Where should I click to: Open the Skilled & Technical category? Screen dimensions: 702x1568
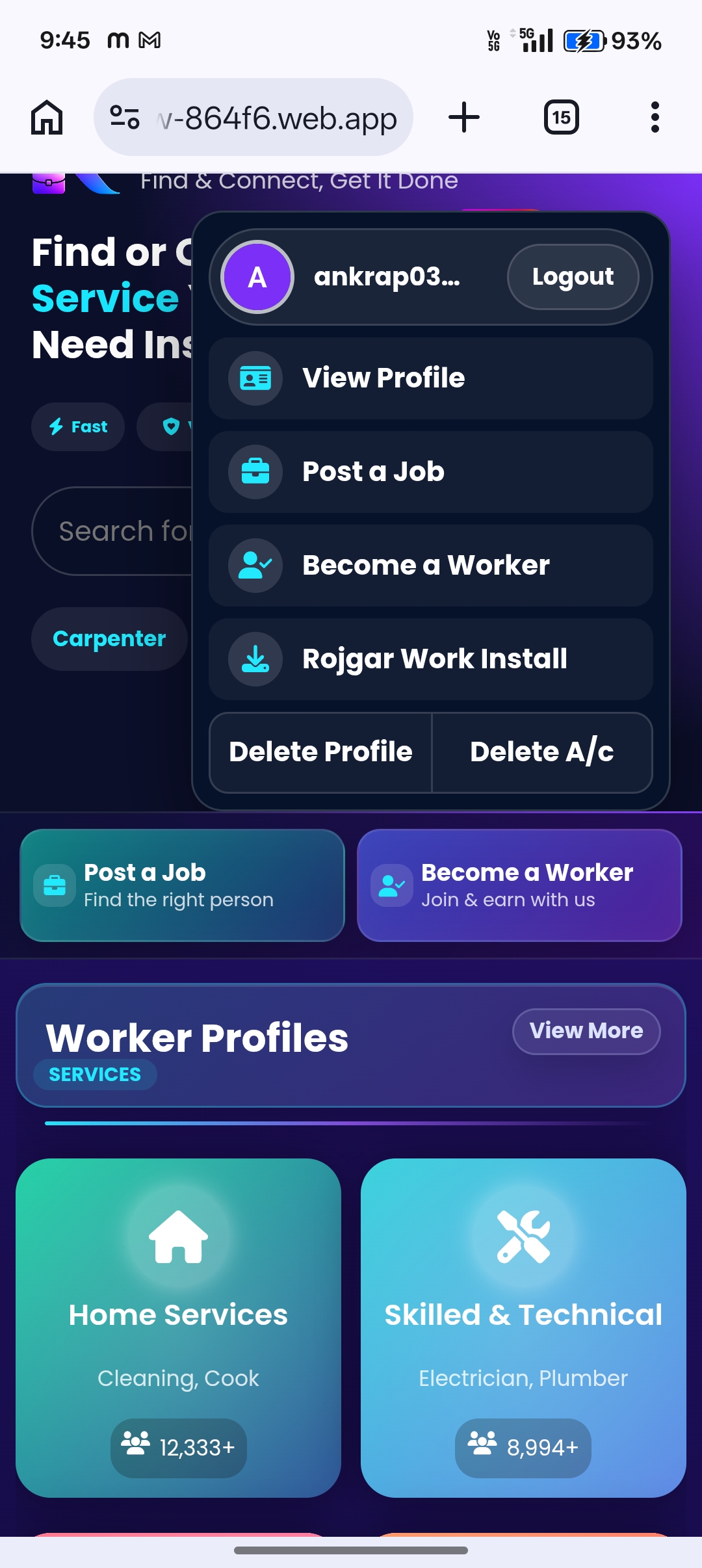[523, 1327]
